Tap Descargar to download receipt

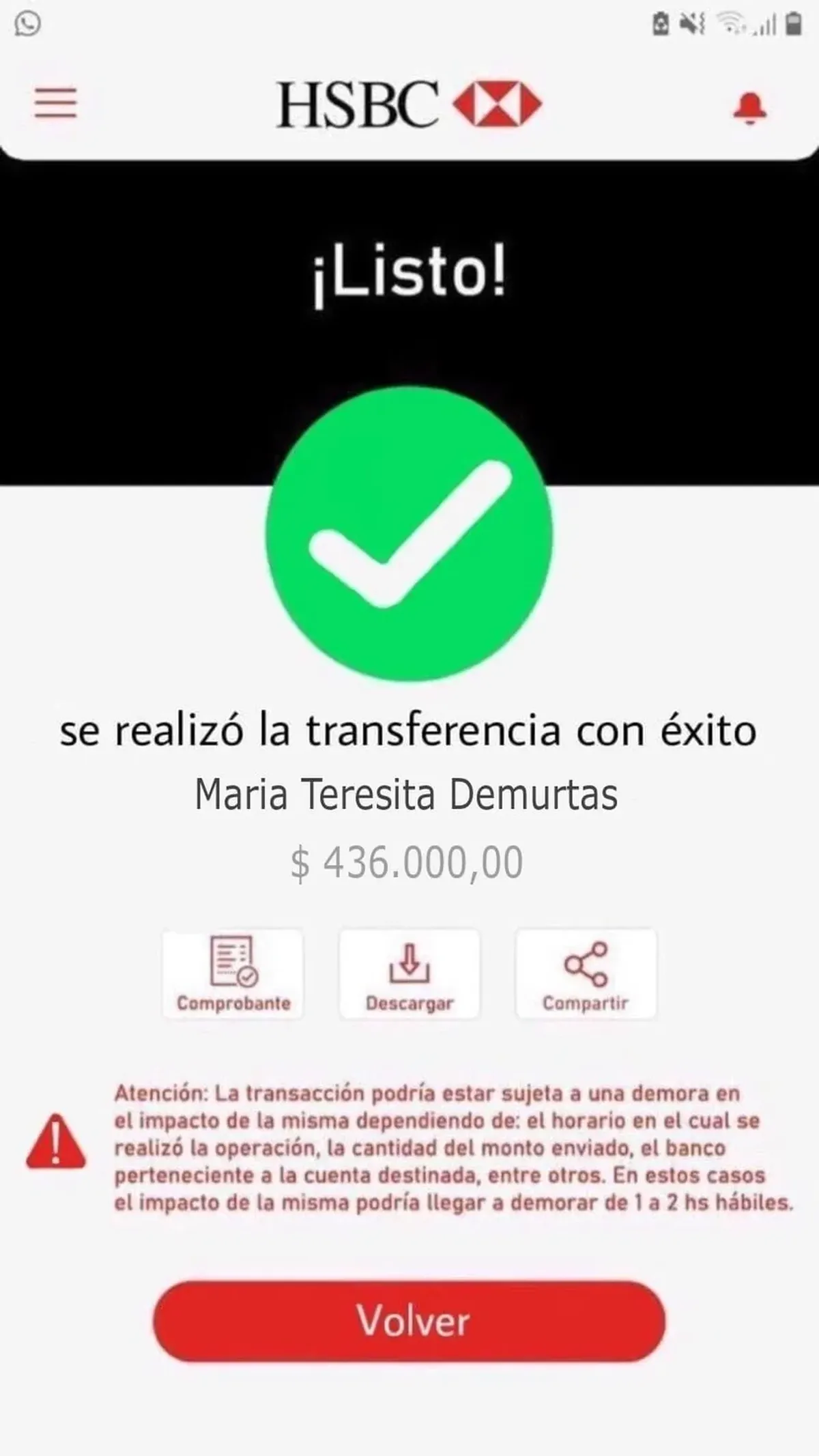pos(409,973)
